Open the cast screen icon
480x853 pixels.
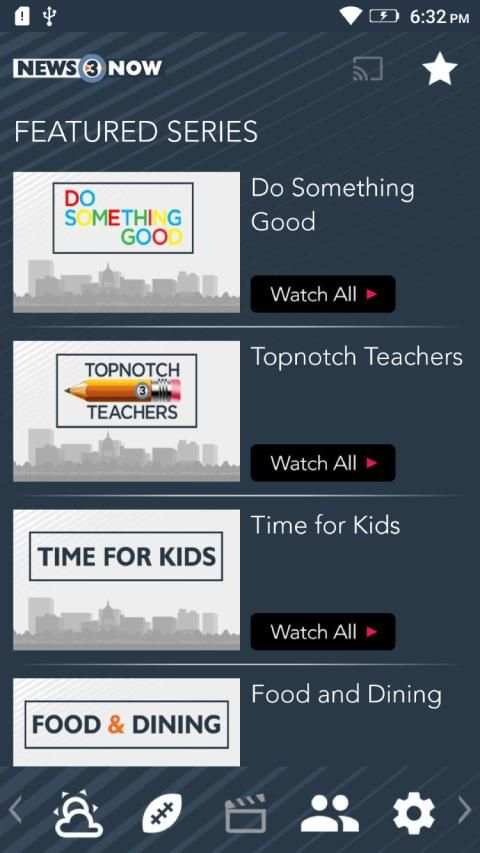pos(368,69)
